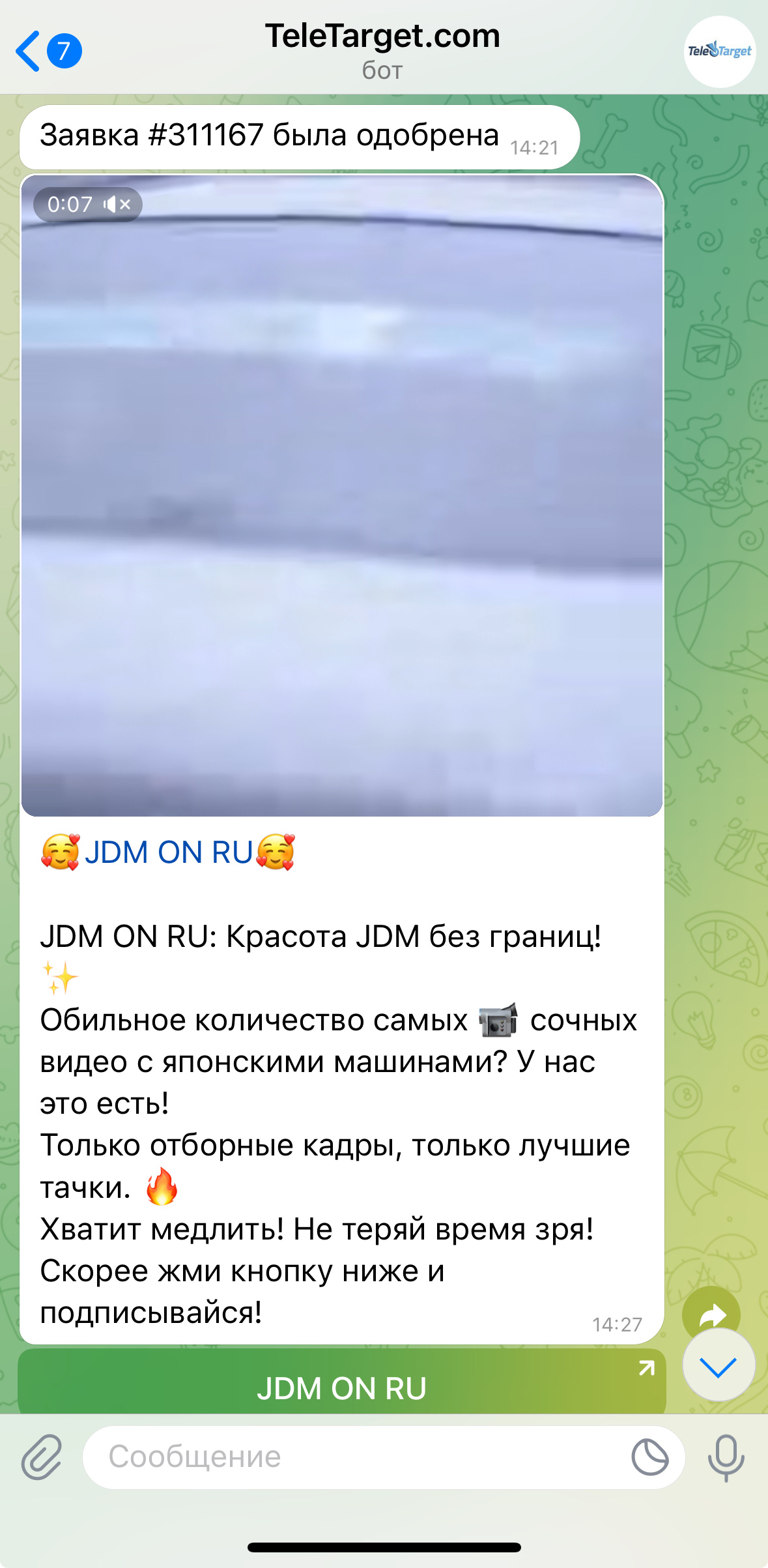Open the TeleTarget.com chat info header
Image resolution: width=768 pixels, height=1568 pixels.
click(382, 50)
